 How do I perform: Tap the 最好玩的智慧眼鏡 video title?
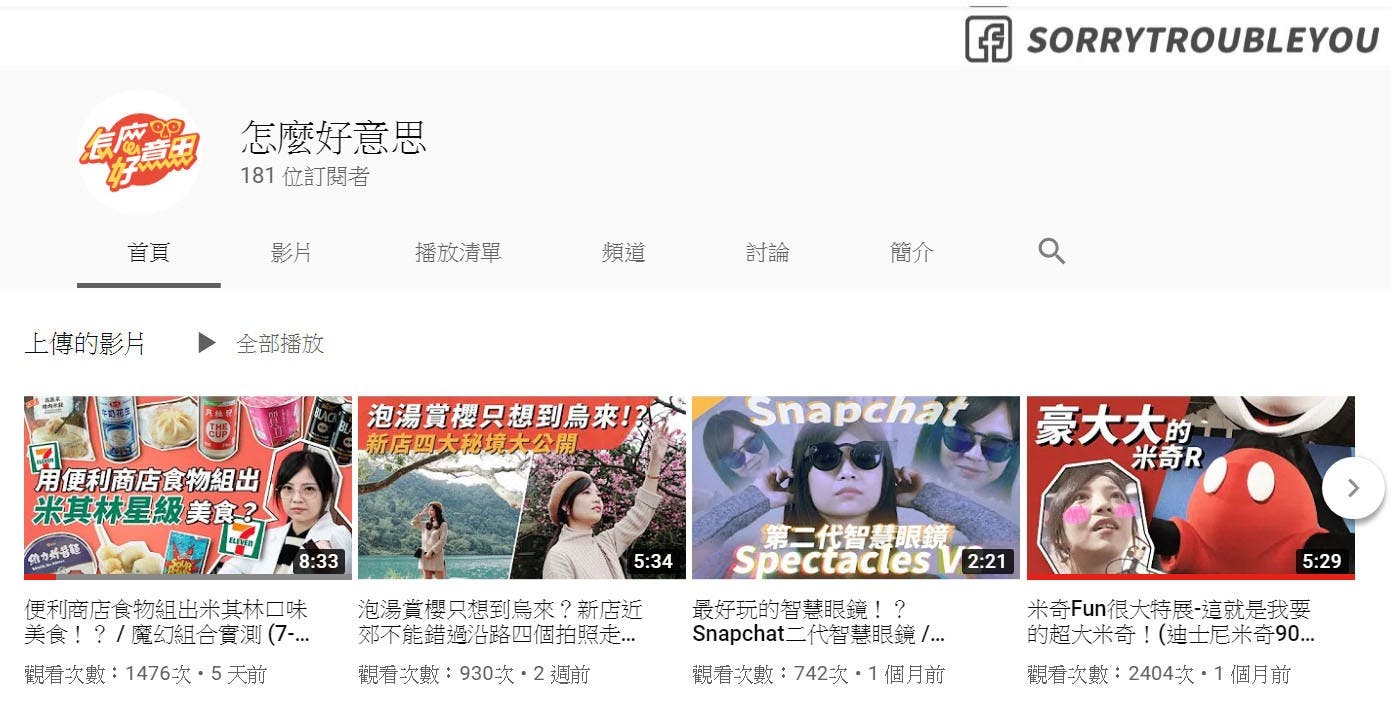click(x=818, y=621)
